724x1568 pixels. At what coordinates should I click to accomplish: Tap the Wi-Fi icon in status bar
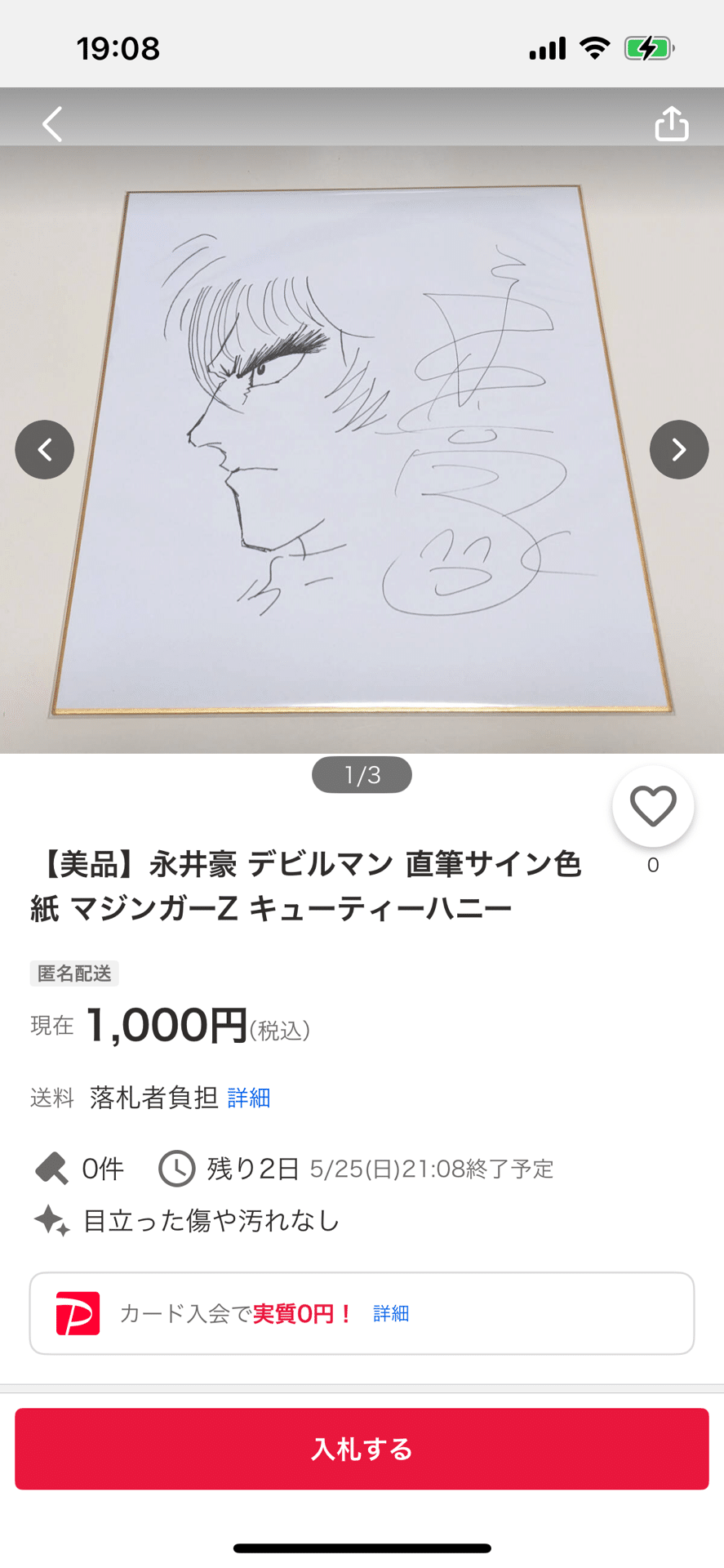pos(595,47)
